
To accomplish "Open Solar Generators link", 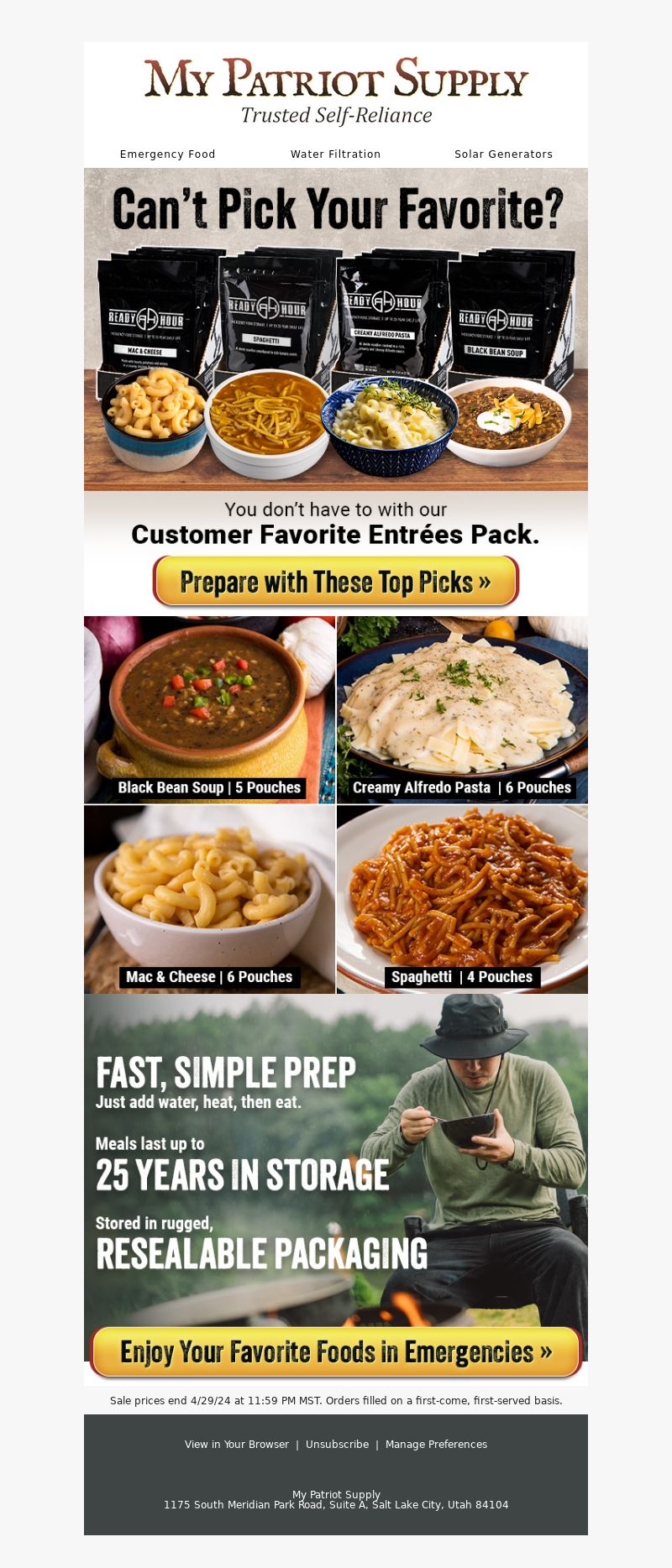I will point(503,154).
